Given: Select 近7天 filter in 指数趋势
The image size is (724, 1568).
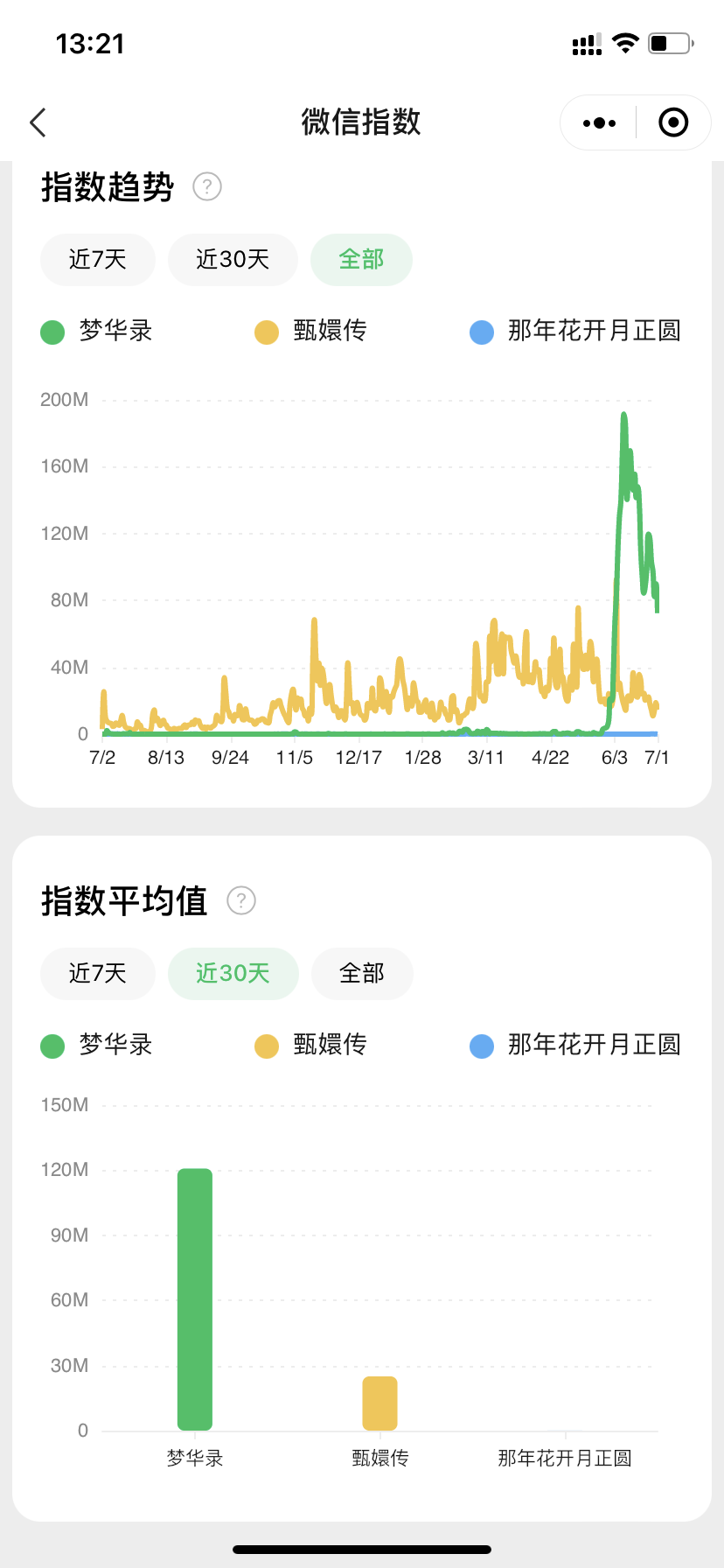Looking at the screenshot, I should (97, 259).
